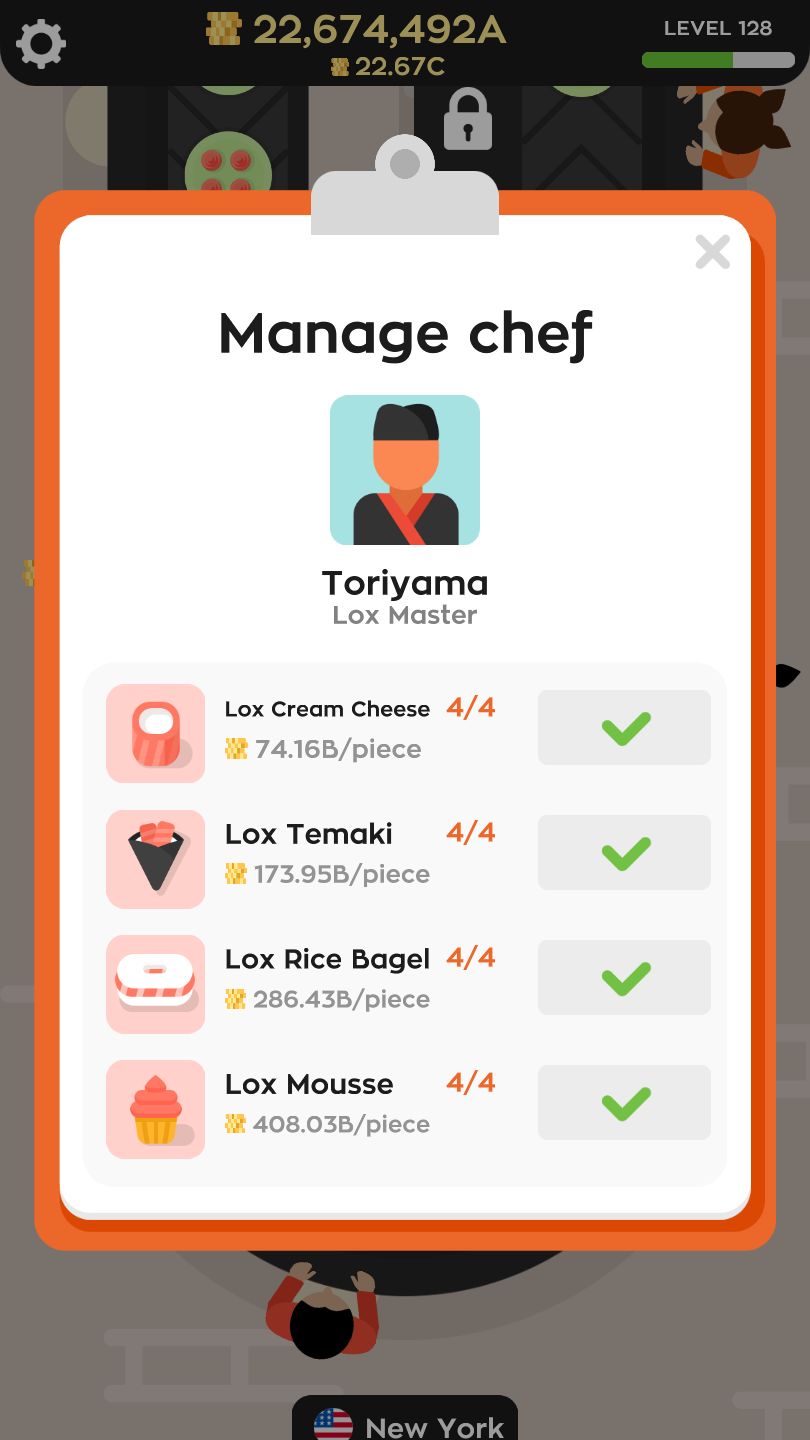Tap the American flag icon on New York
Image resolution: width=810 pixels, height=1440 pixels.
[x=332, y=1425]
